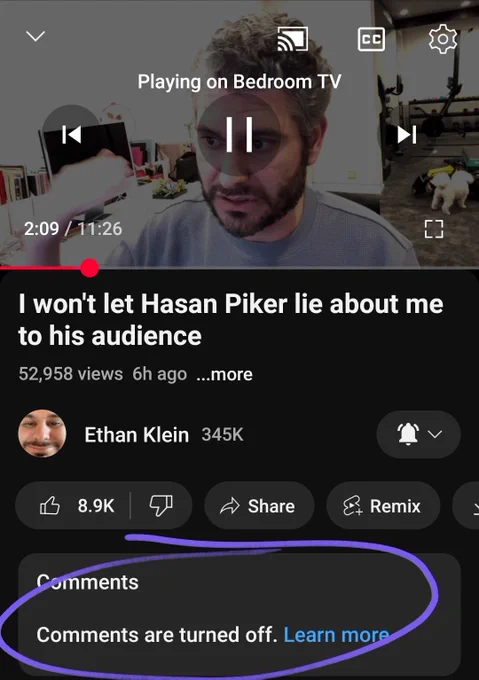Share this video
The width and height of the screenshot is (479, 680).
pos(259,506)
